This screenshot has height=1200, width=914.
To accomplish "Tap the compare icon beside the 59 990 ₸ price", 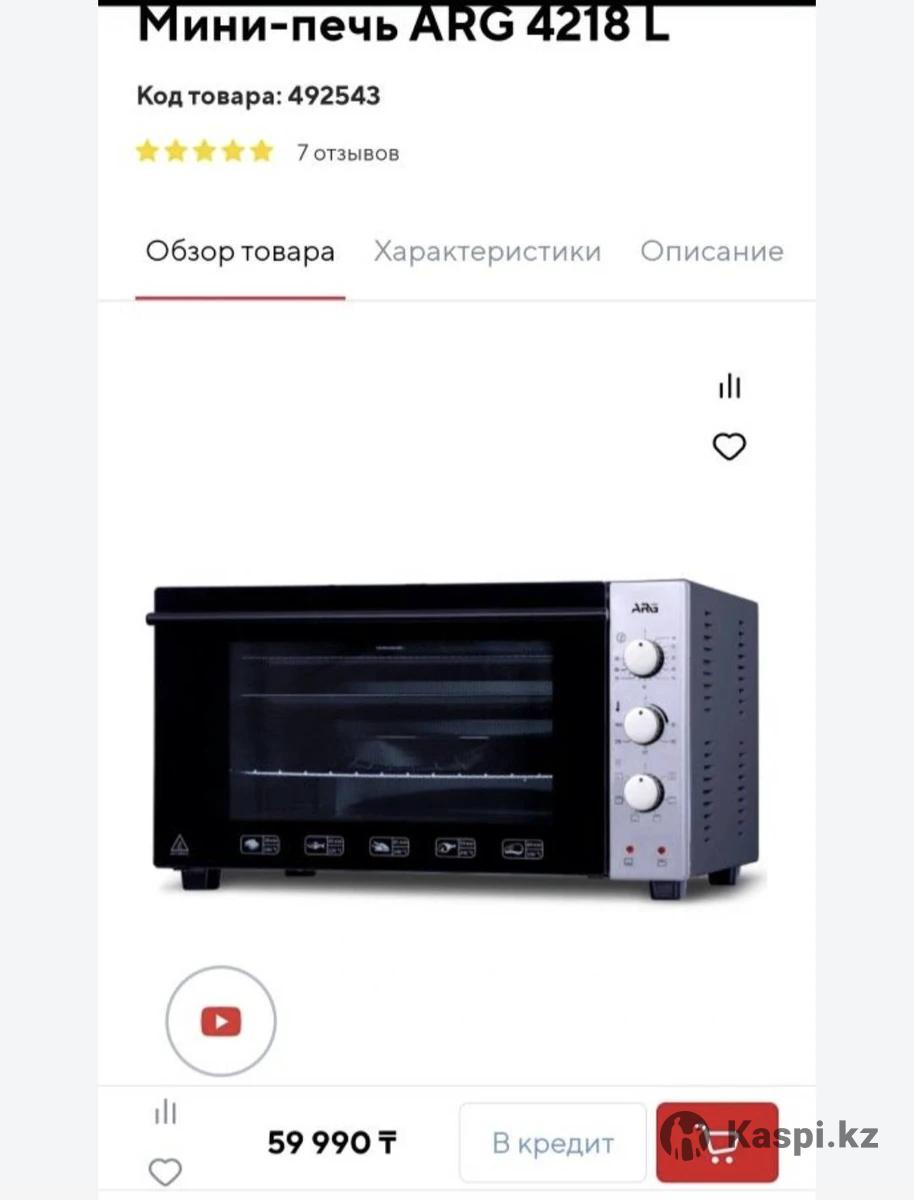I will coord(166,1112).
